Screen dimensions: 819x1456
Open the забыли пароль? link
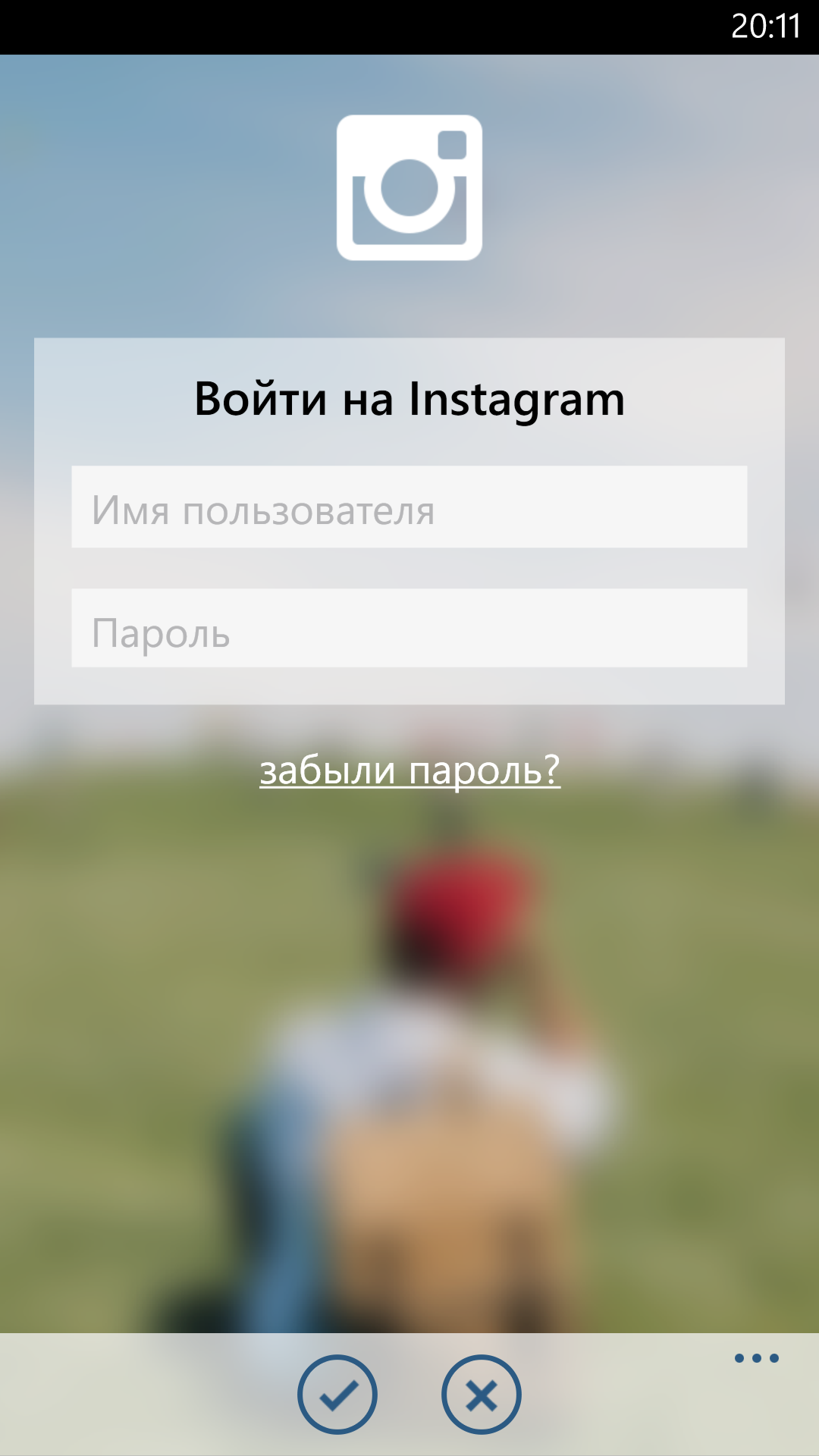pos(409,770)
